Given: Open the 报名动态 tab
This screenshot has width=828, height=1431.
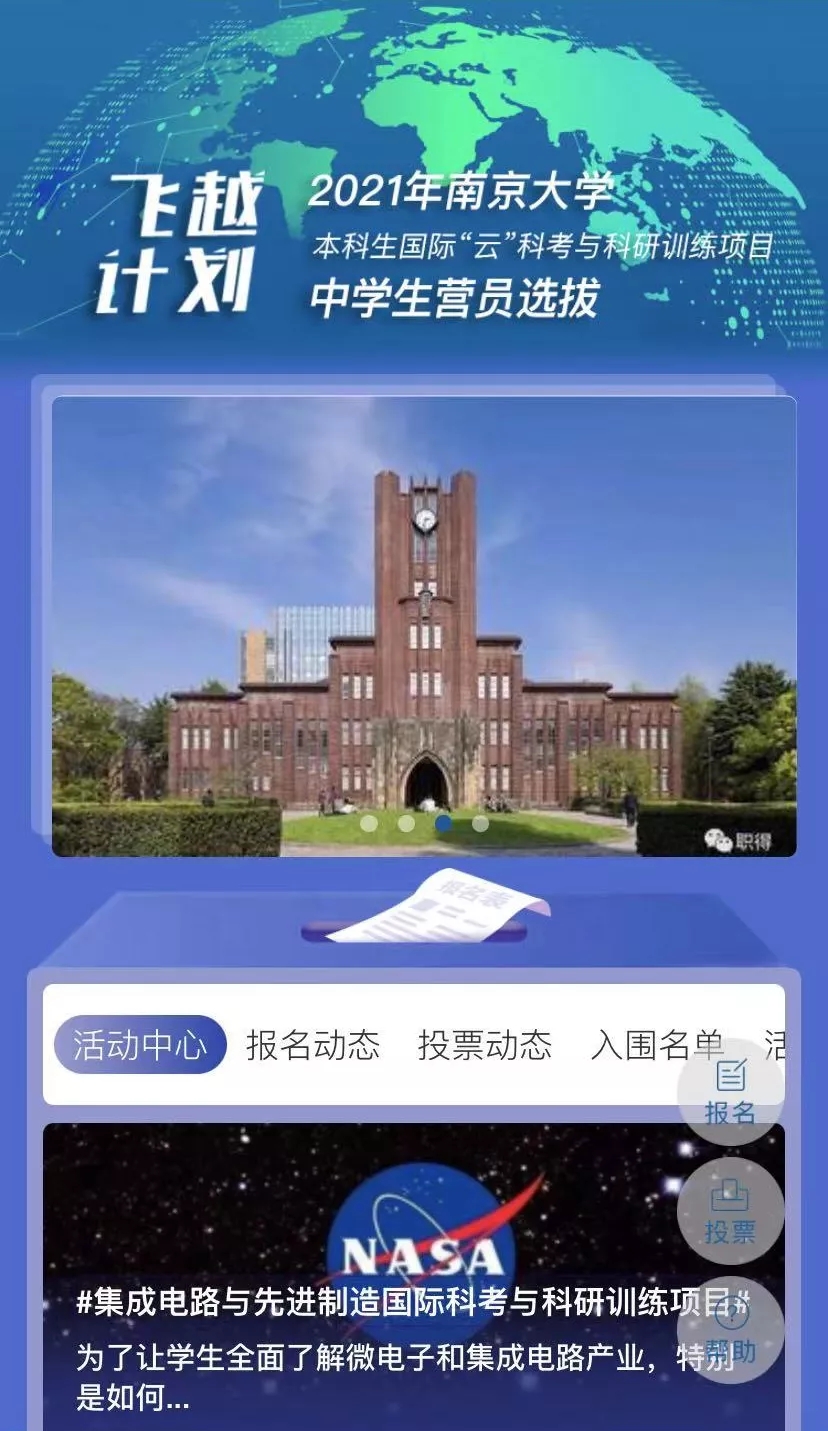Looking at the screenshot, I should 313,1046.
